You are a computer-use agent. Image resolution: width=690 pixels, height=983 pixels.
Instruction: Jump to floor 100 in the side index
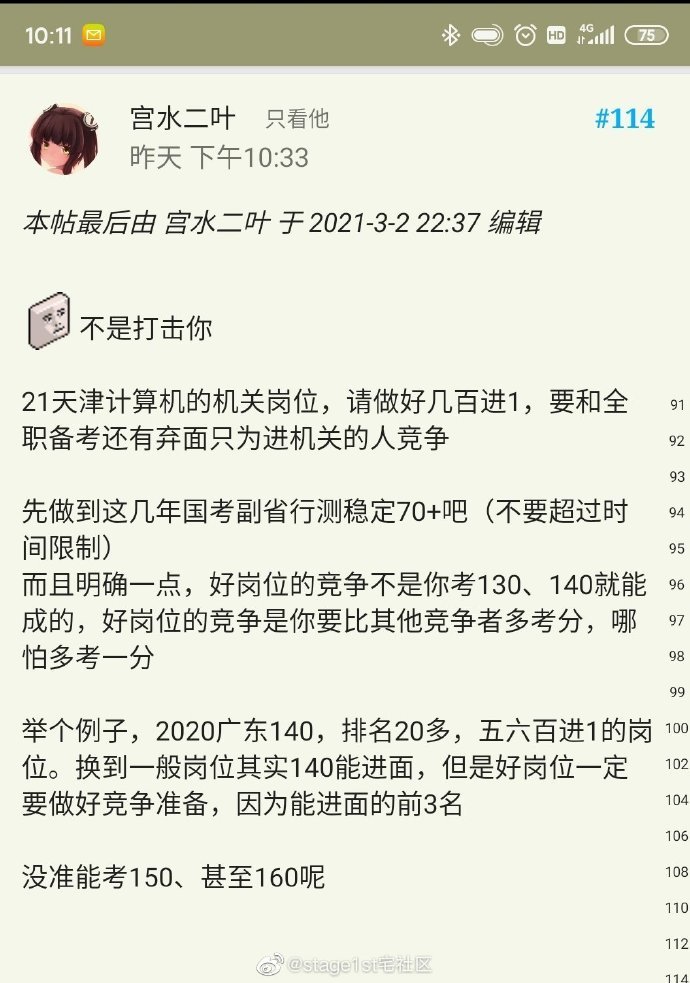677,729
